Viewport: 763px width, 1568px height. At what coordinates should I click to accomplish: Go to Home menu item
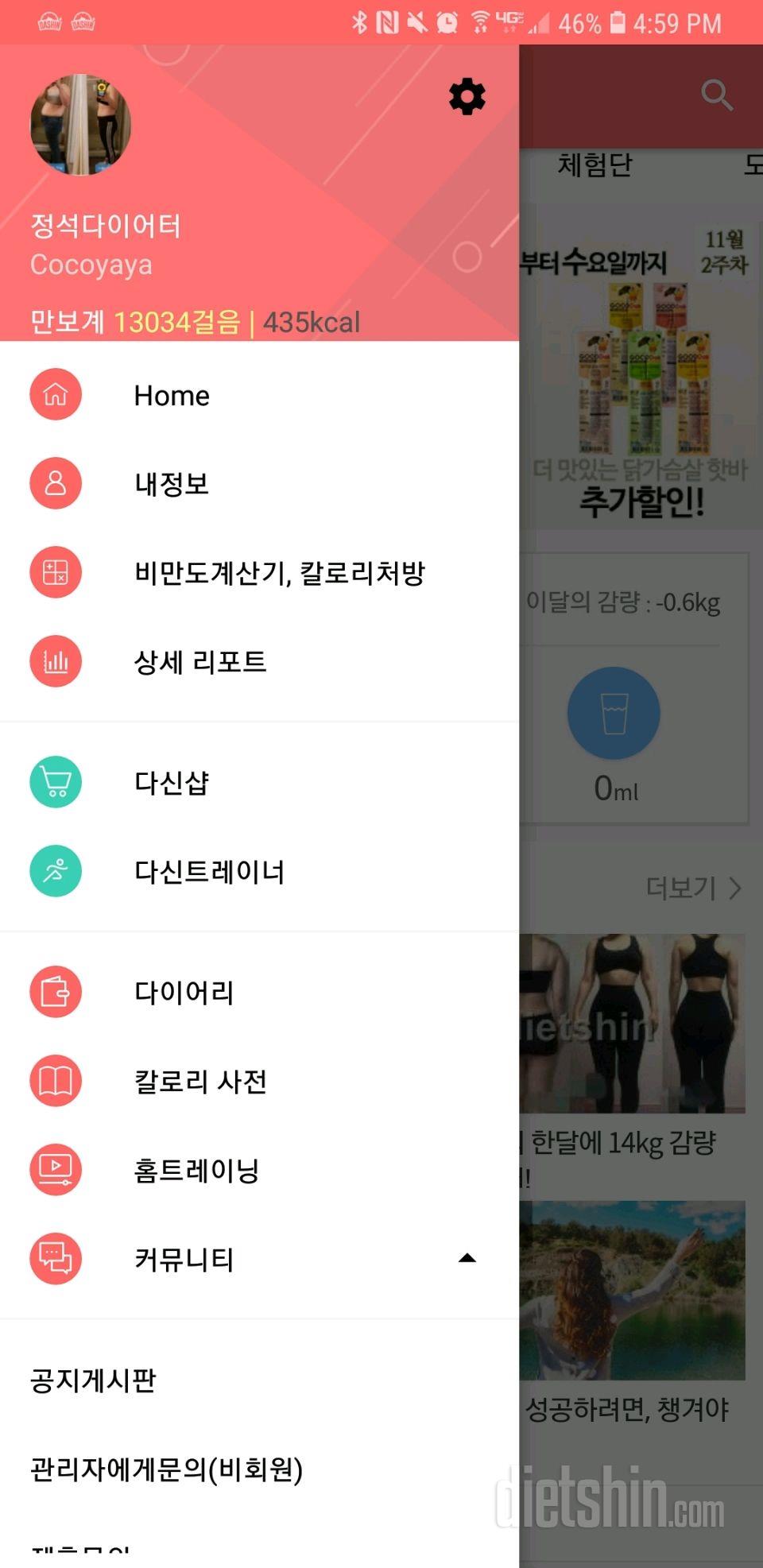point(259,395)
